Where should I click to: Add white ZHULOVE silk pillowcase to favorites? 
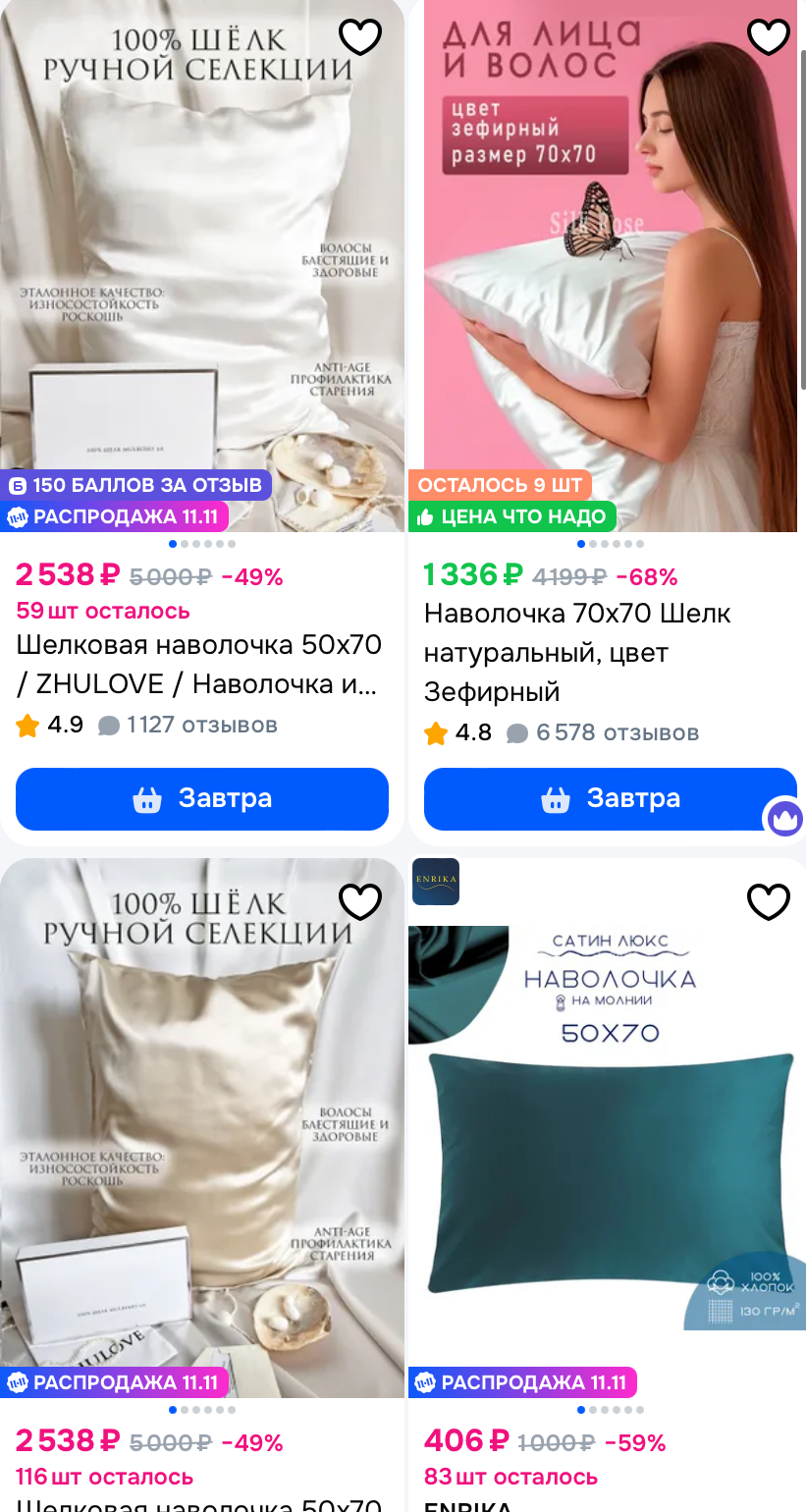pyautogui.click(x=360, y=37)
